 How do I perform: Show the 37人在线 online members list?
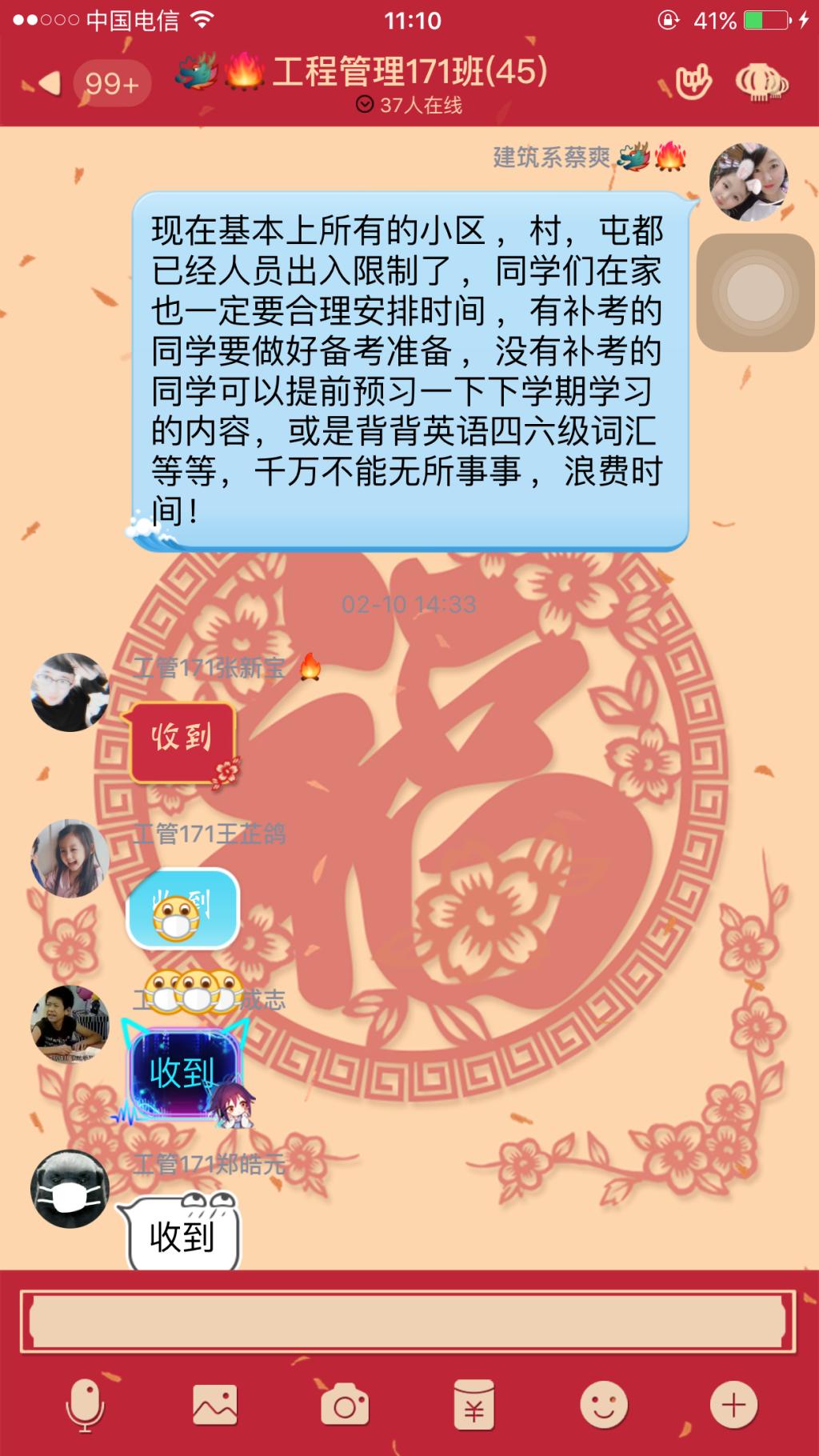(409, 106)
